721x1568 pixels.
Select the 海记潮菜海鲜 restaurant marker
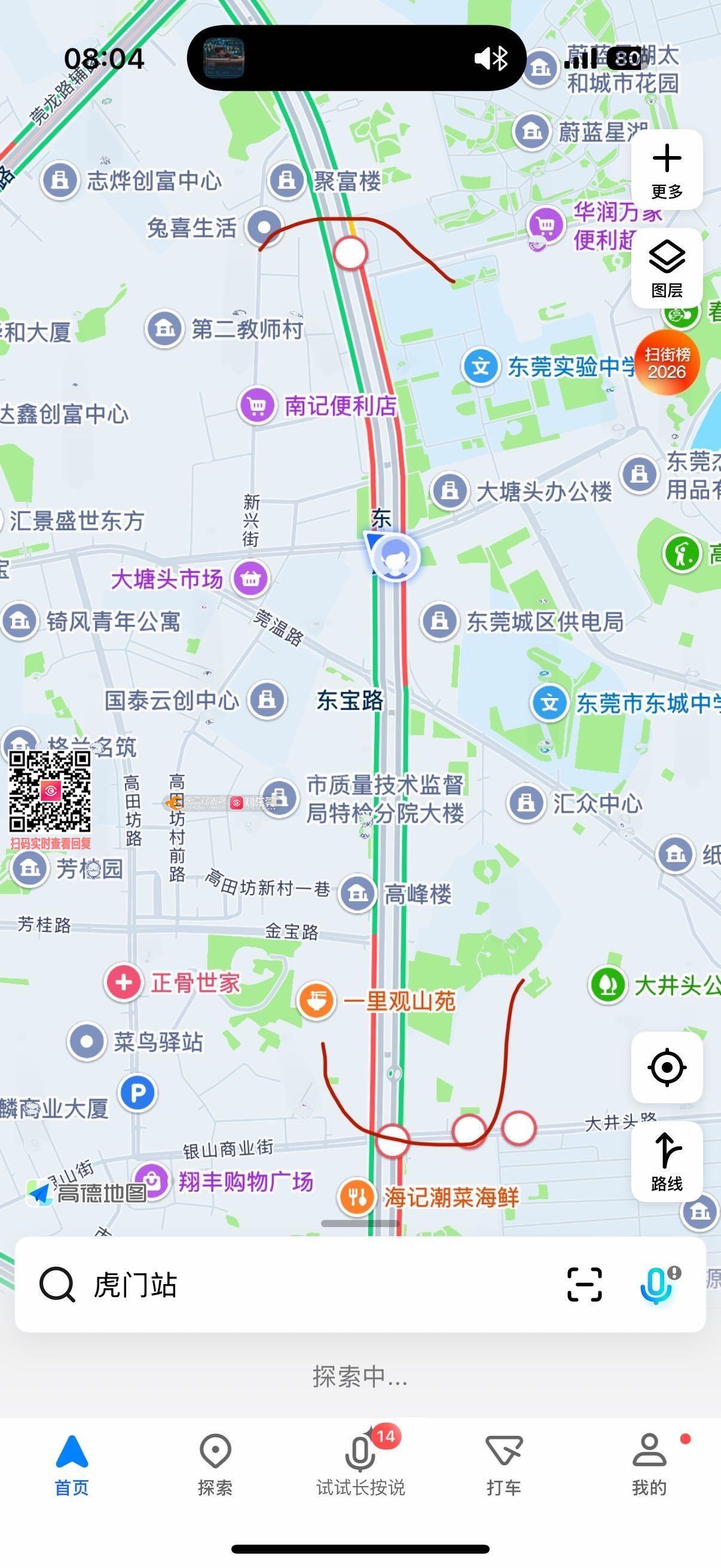coord(357,1197)
